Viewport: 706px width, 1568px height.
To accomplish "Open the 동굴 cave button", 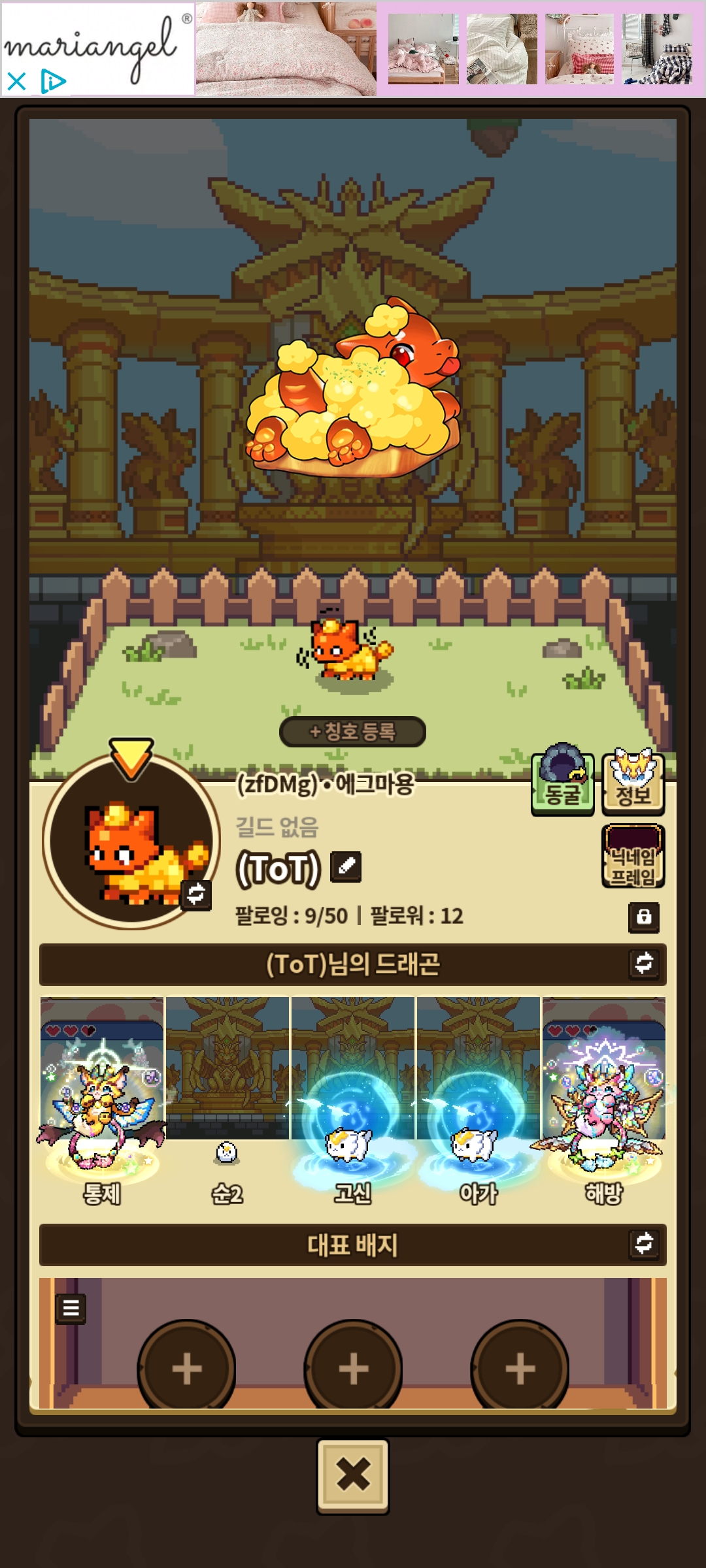I will [562, 783].
